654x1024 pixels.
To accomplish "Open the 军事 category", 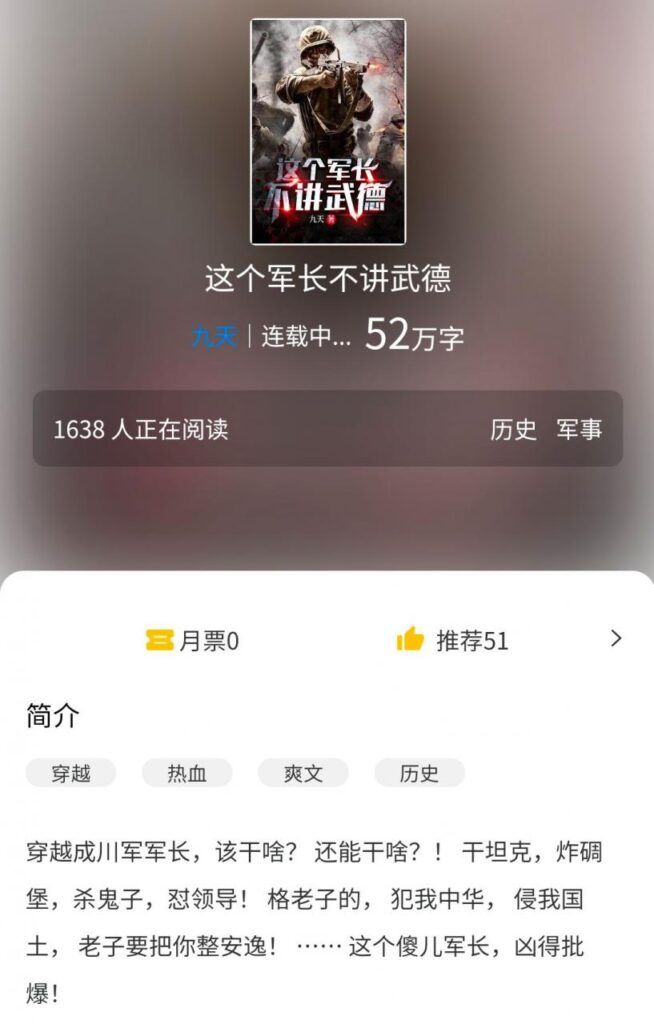I will tap(580, 429).
